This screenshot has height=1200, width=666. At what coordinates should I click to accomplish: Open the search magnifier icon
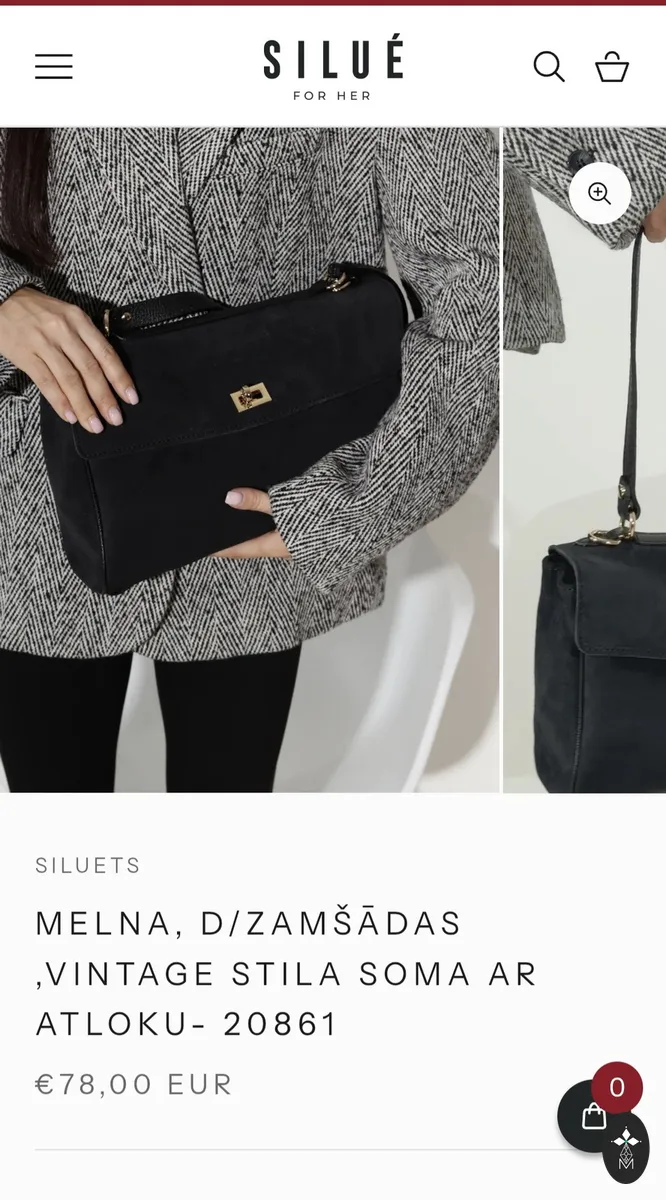coord(549,67)
